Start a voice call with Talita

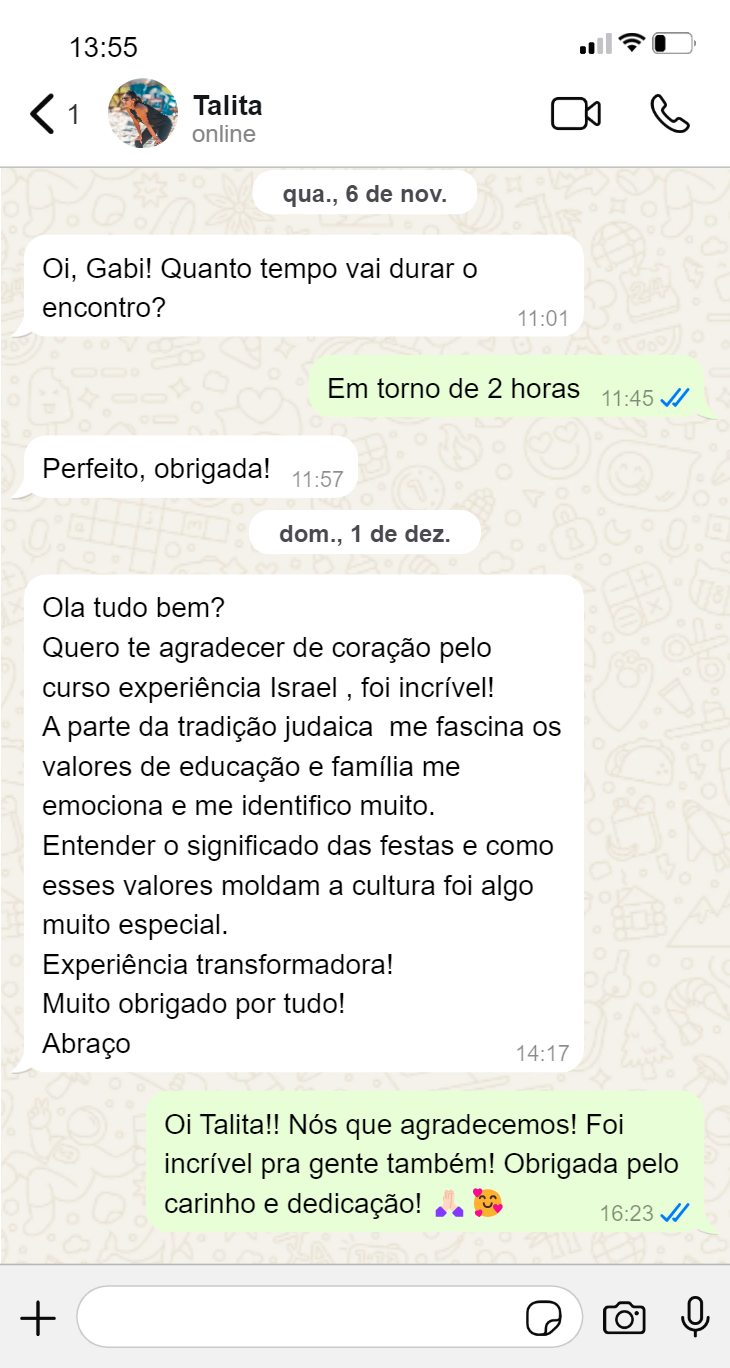[670, 114]
